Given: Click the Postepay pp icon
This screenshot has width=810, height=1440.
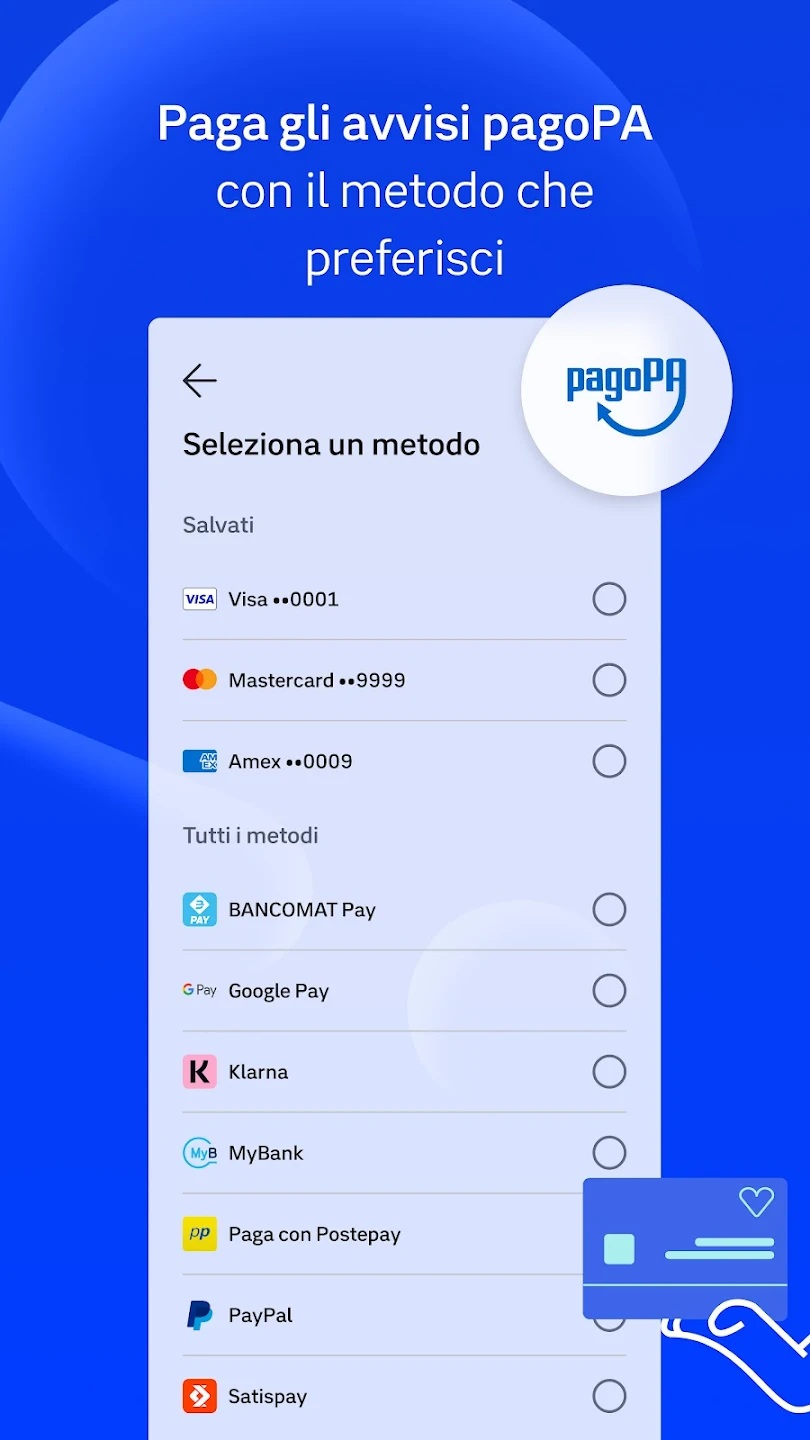Looking at the screenshot, I should [x=199, y=1233].
